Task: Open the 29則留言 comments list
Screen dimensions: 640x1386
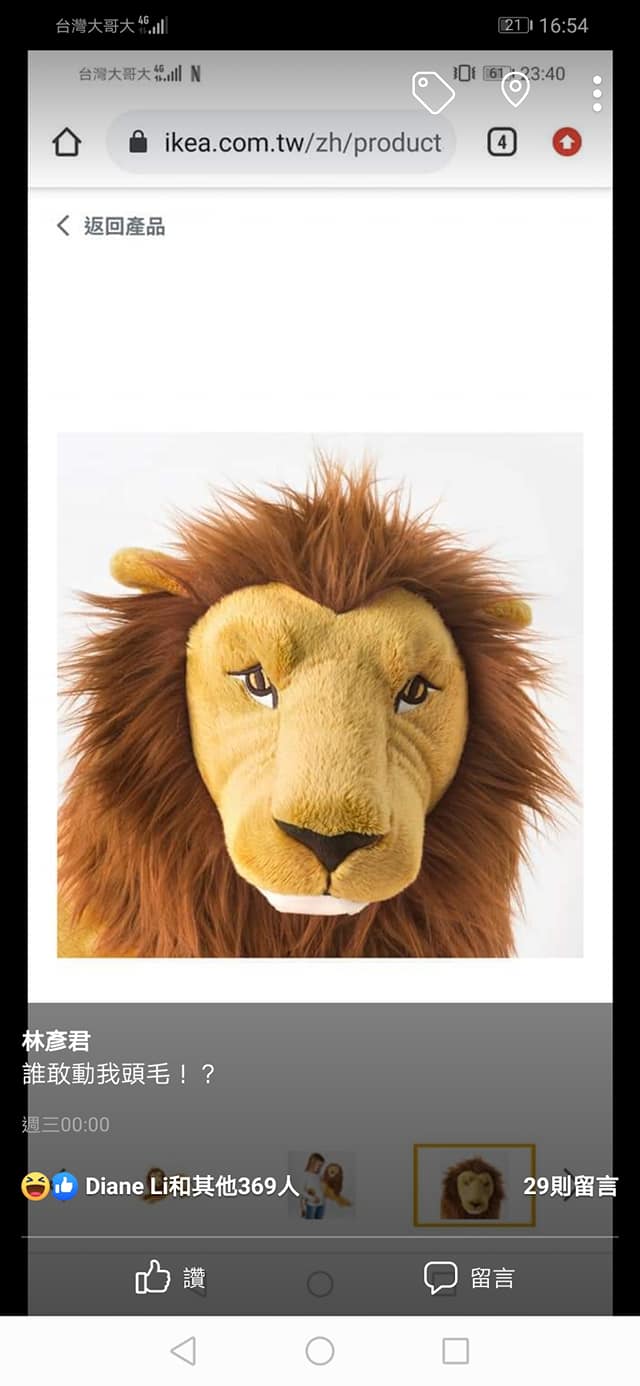Action: click(570, 1187)
